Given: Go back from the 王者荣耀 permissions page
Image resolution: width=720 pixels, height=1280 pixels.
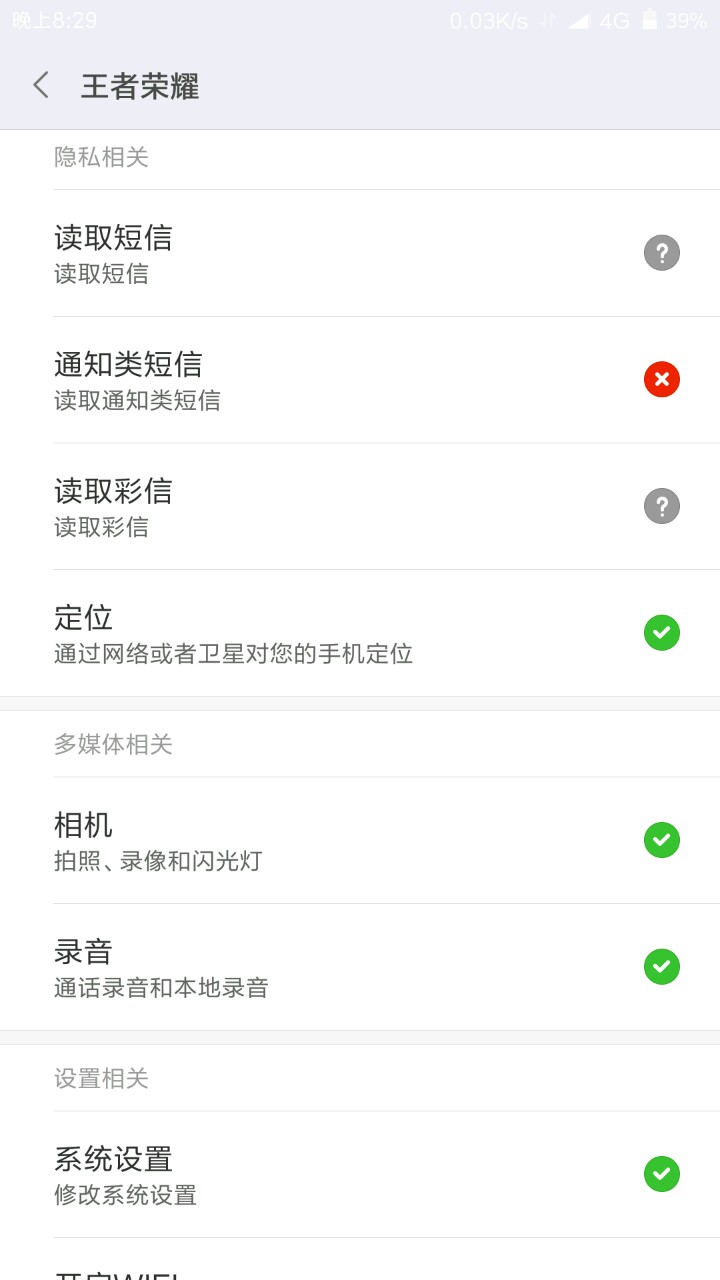Looking at the screenshot, I should pos(41,86).
